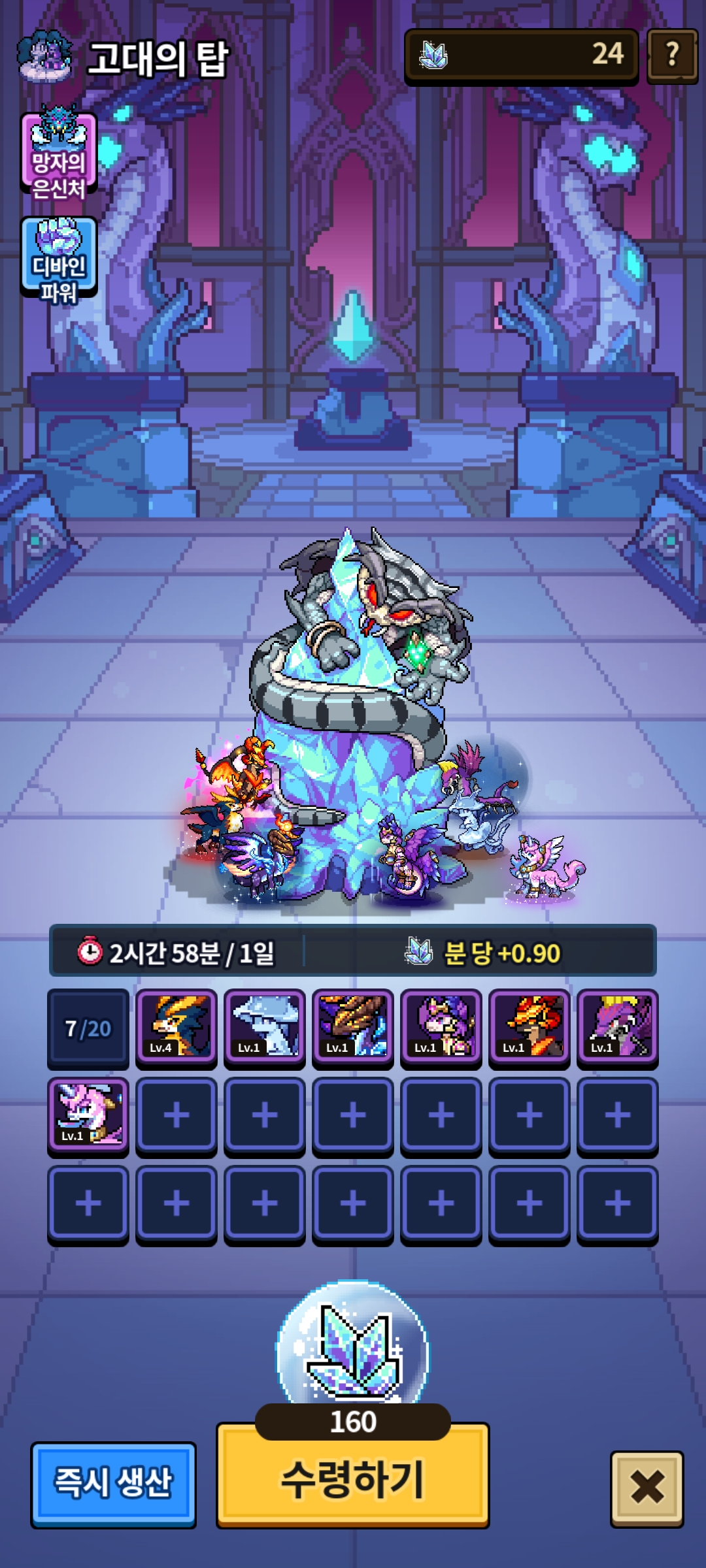Tap 즉시 생산 instant production button

click(x=114, y=1484)
